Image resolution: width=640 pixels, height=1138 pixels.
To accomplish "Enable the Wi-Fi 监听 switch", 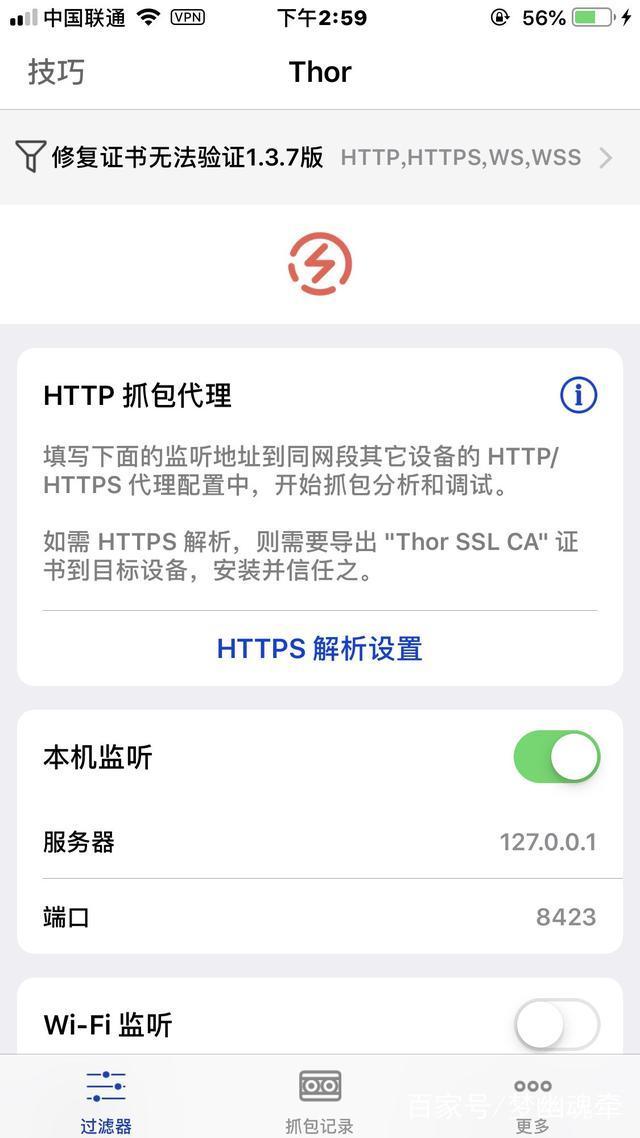I will pos(556,1025).
